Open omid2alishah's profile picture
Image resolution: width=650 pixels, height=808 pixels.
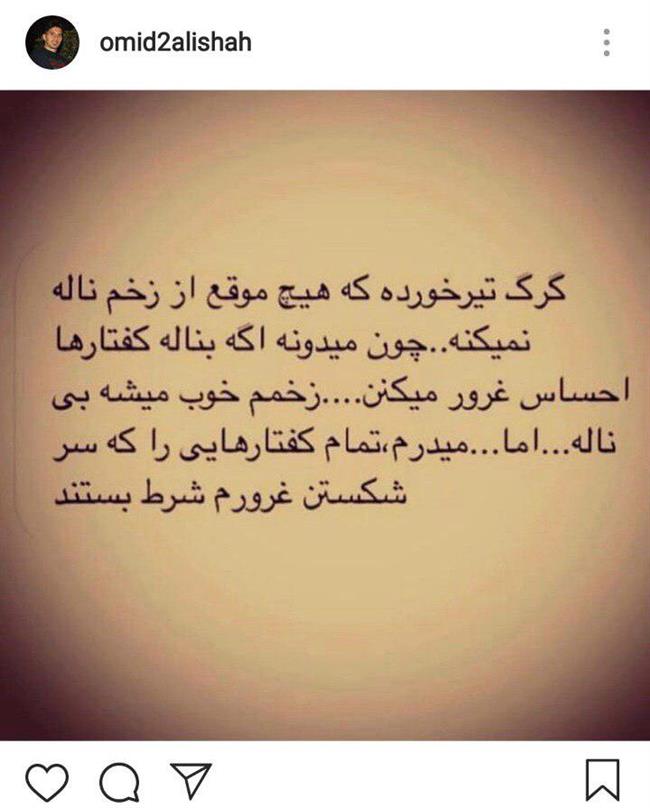[52, 43]
